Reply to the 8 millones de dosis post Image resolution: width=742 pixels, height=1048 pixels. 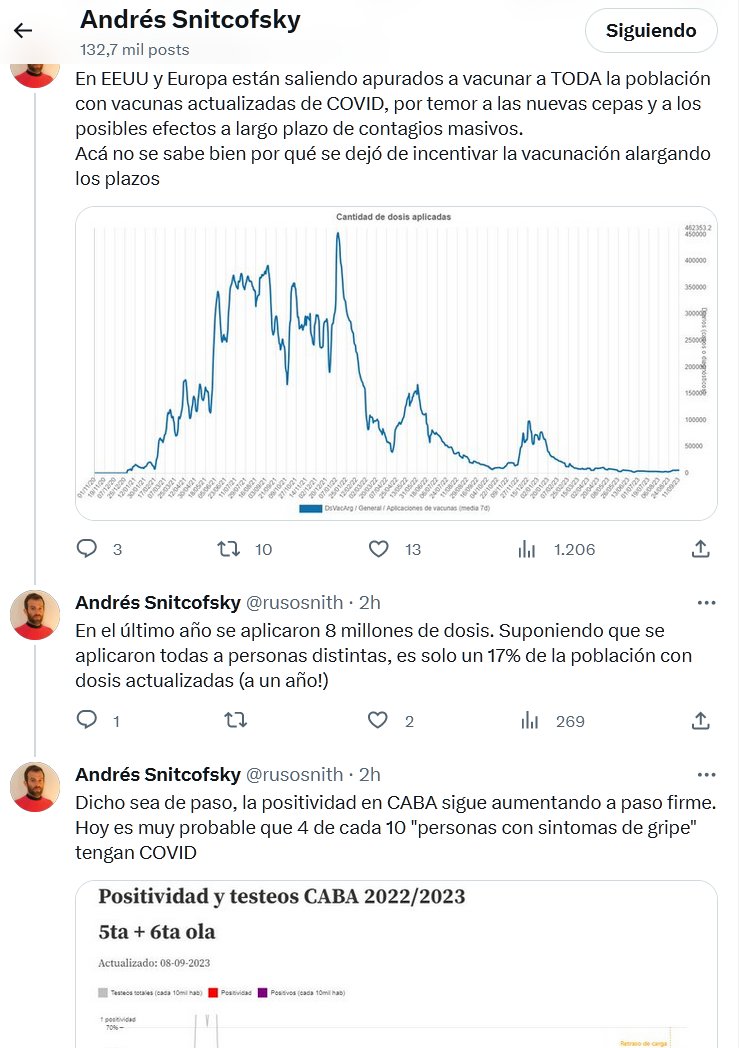(87, 721)
